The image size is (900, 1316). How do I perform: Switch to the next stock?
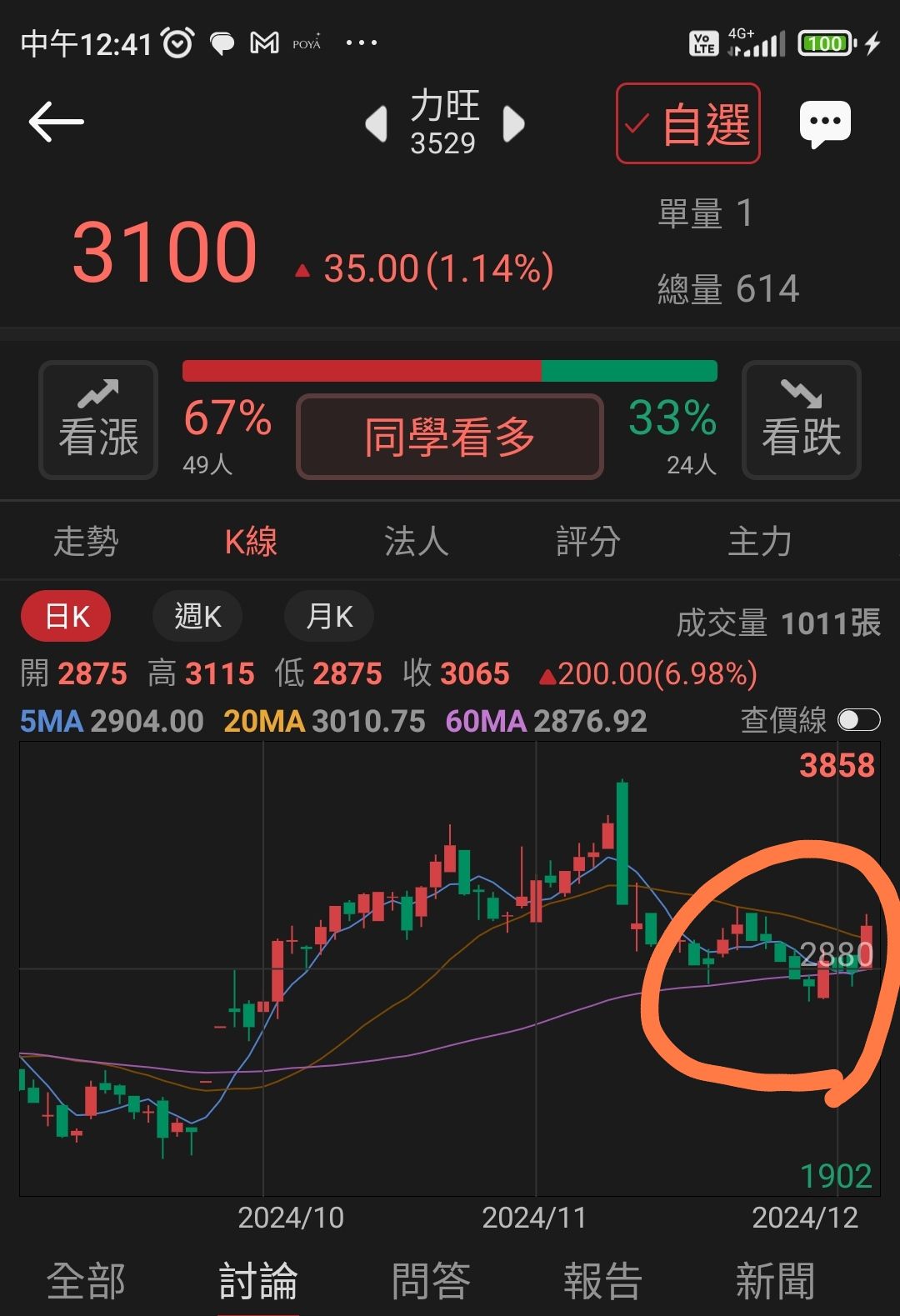514,125
